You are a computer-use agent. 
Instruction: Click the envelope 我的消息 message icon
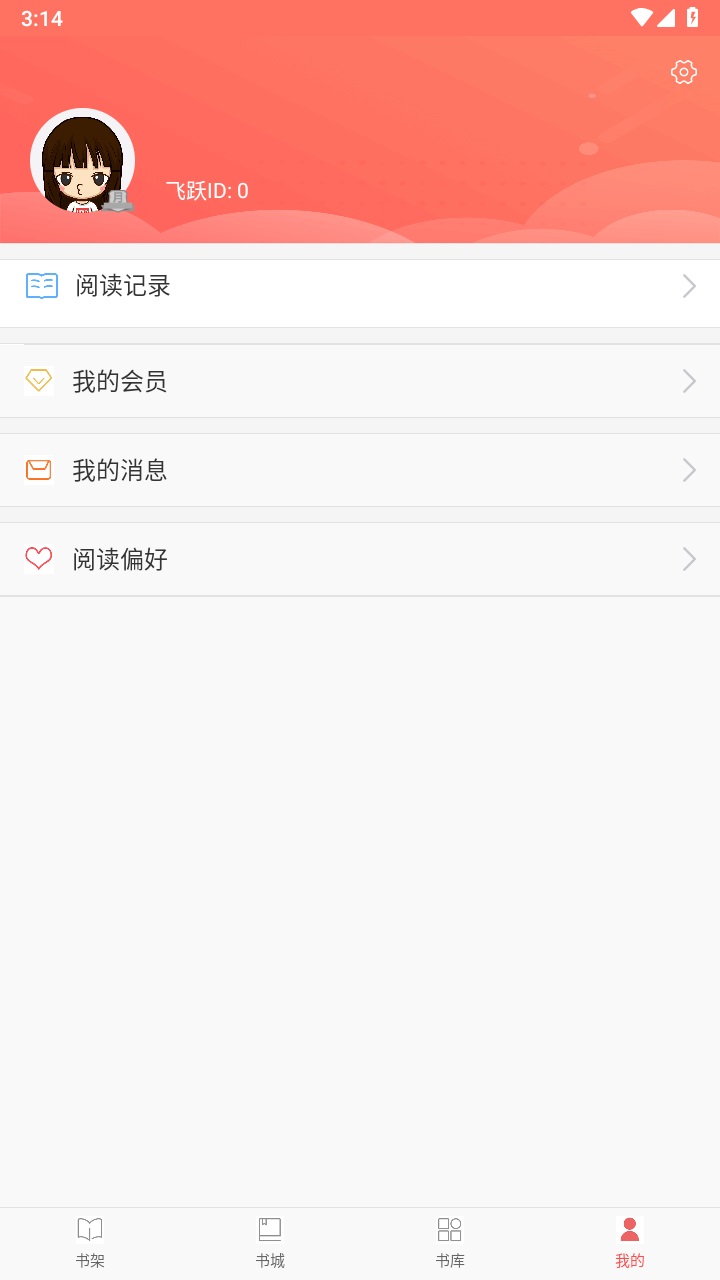point(38,470)
